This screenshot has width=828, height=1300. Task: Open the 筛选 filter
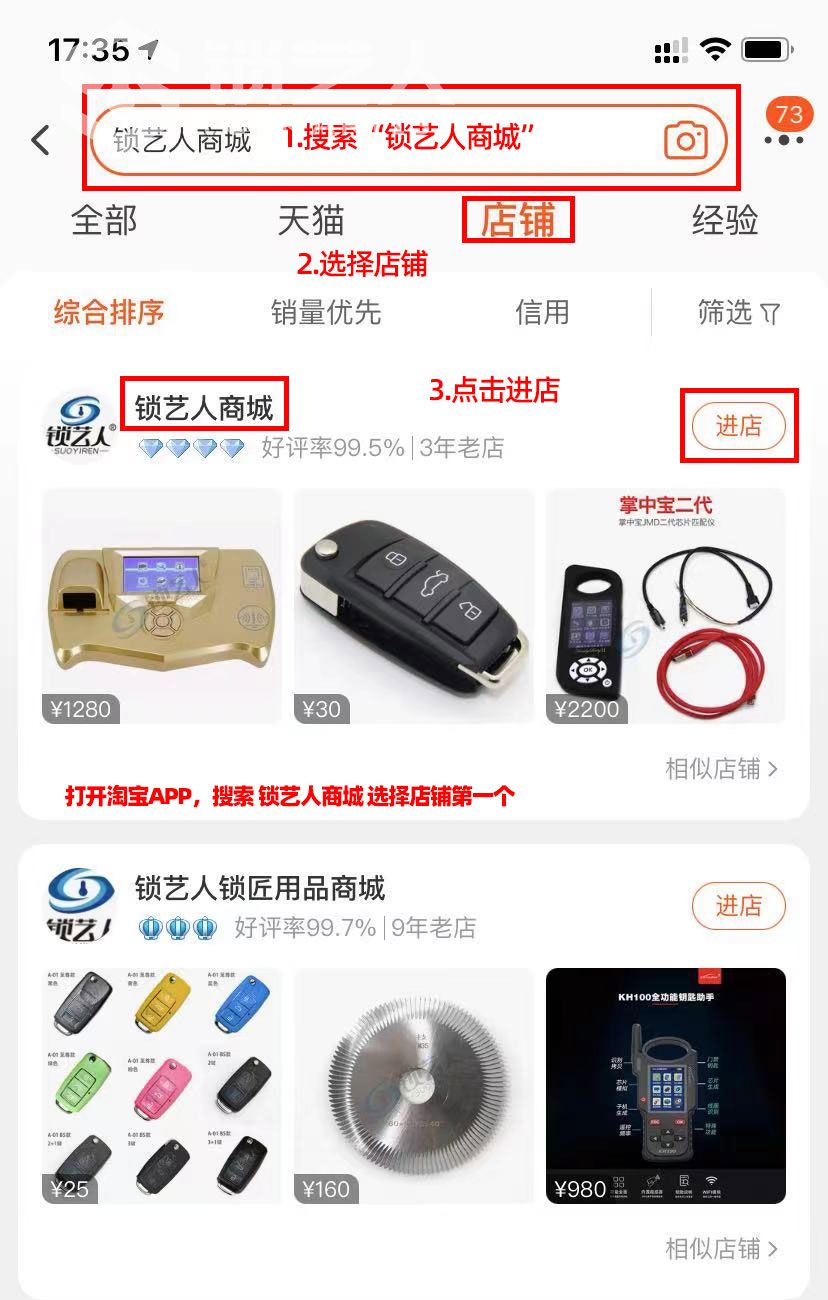738,312
